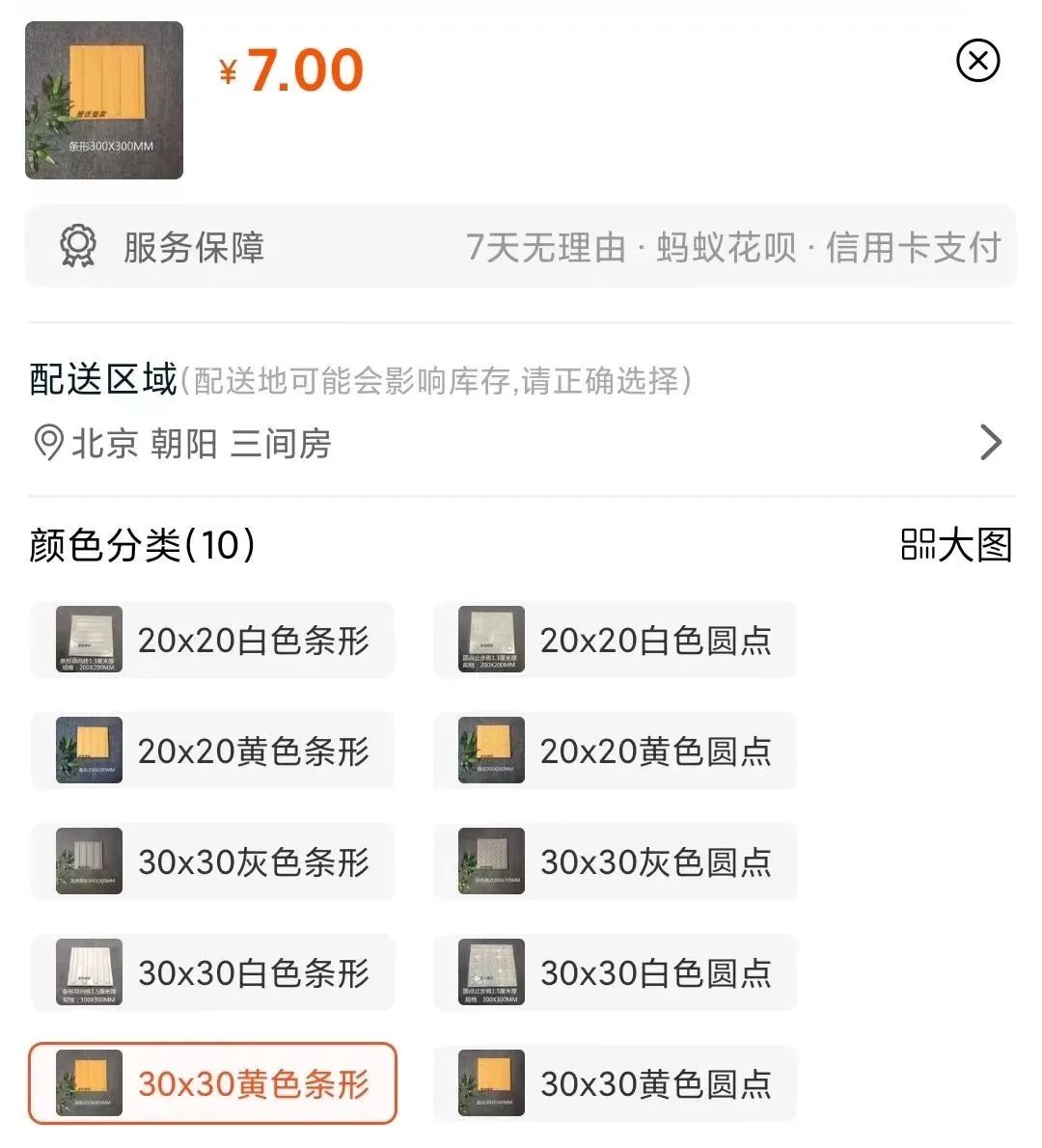Expand the delivery address row
Image resolution: width=1042 pixels, height=1148 pixels.
click(x=991, y=442)
